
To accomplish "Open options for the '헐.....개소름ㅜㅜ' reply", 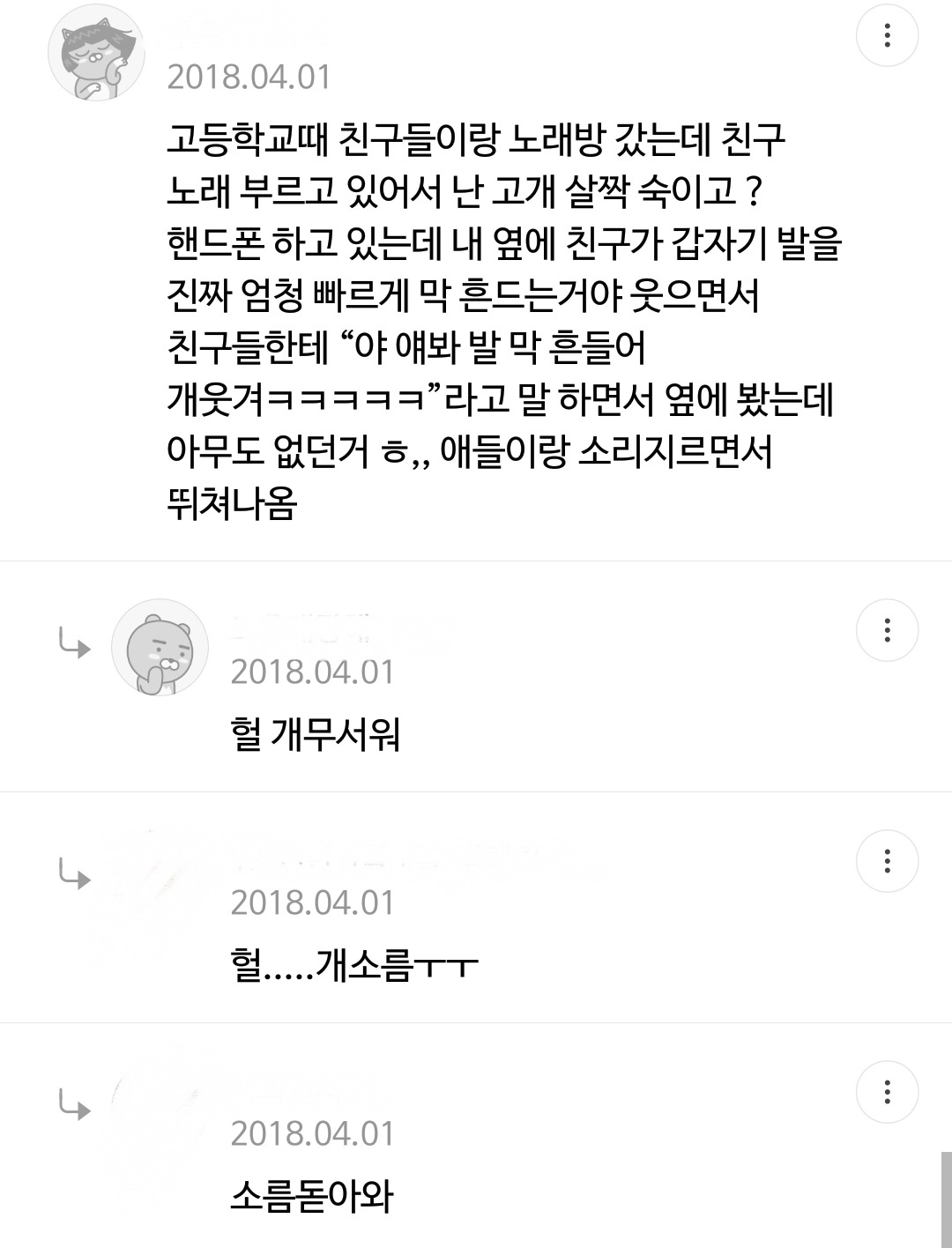I will point(887,861).
